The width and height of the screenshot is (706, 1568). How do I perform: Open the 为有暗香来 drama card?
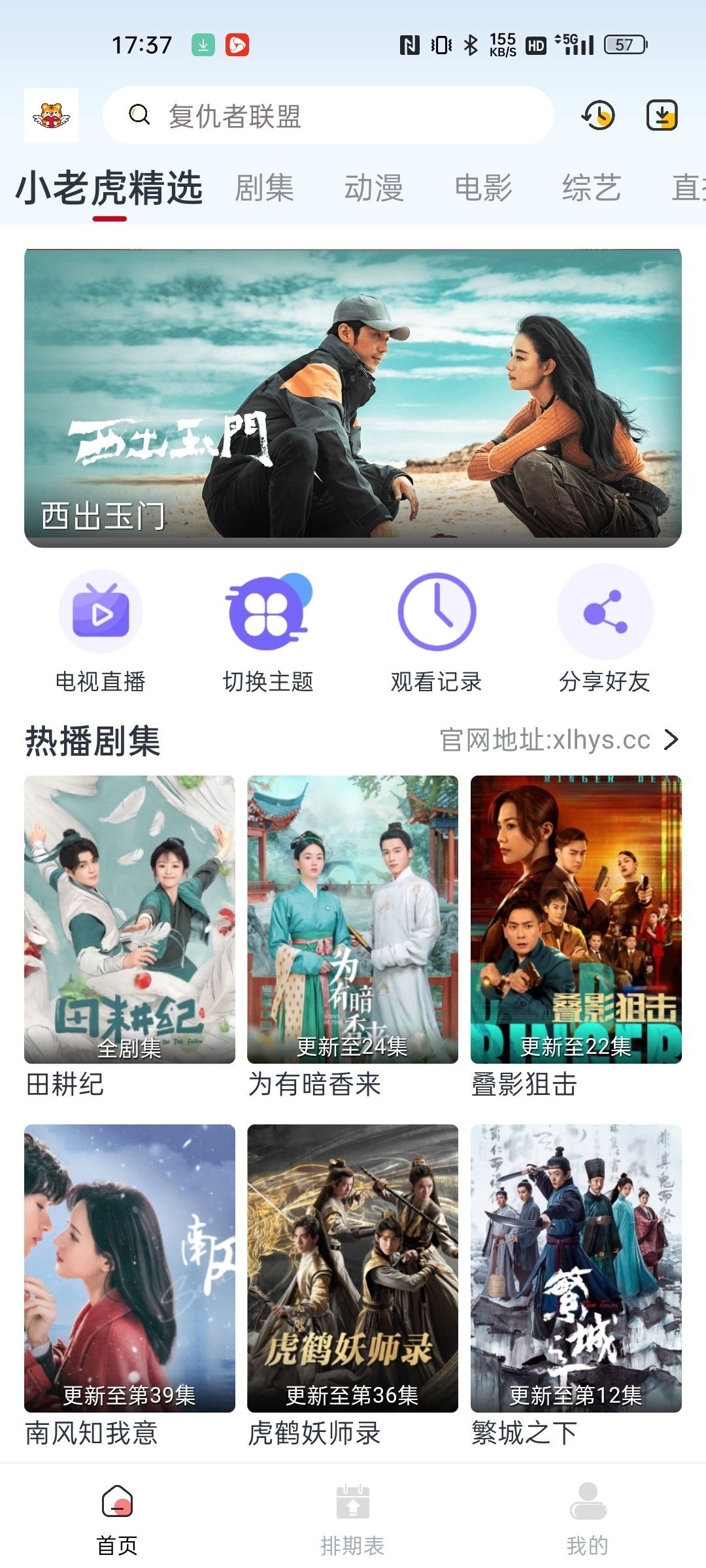pos(352,936)
